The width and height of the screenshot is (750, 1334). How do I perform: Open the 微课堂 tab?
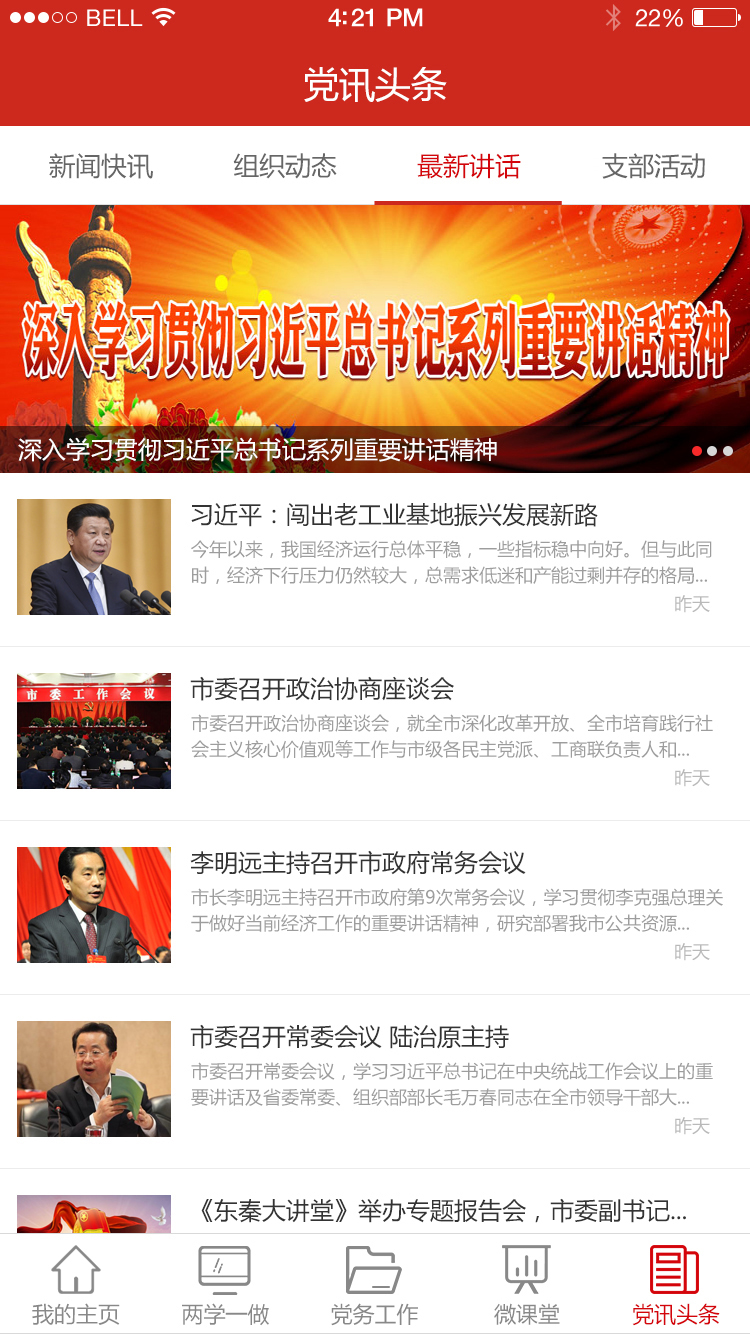pos(526,1284)
